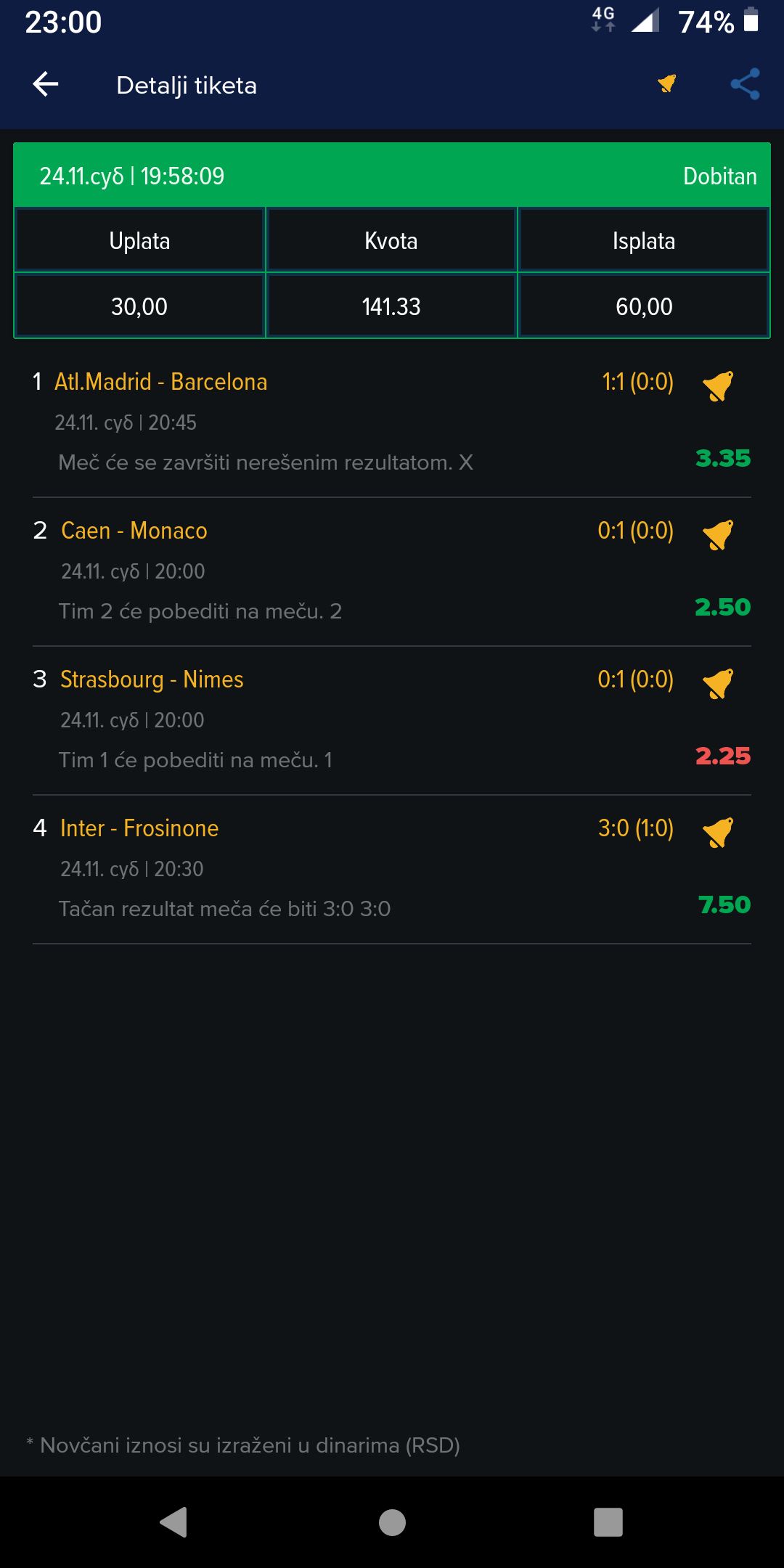Image resolution: width=784 pixels, height=1568 pixels.
Task: Tap the bell icon in the top bar
Action: coord(667,84)
